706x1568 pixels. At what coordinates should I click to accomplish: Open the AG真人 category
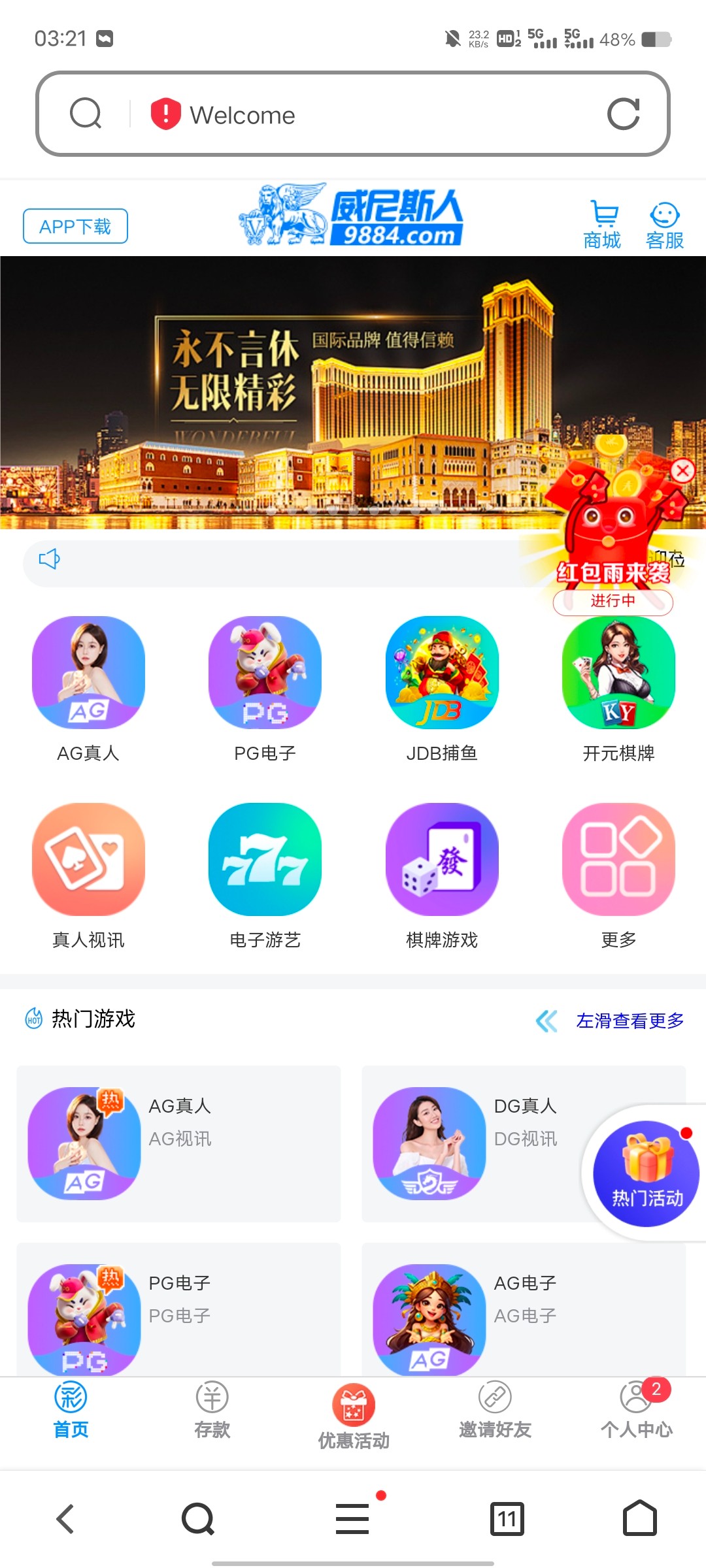pos(88,673)
